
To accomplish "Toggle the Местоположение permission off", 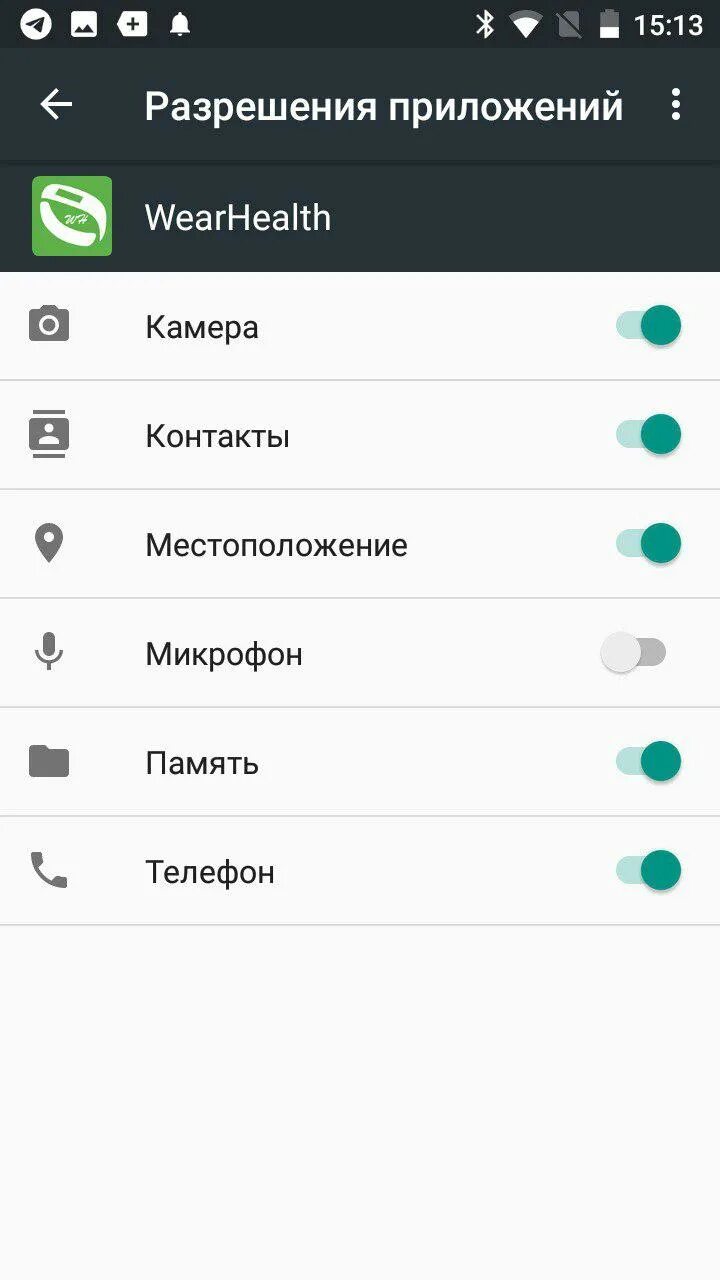I will (648, 544).
